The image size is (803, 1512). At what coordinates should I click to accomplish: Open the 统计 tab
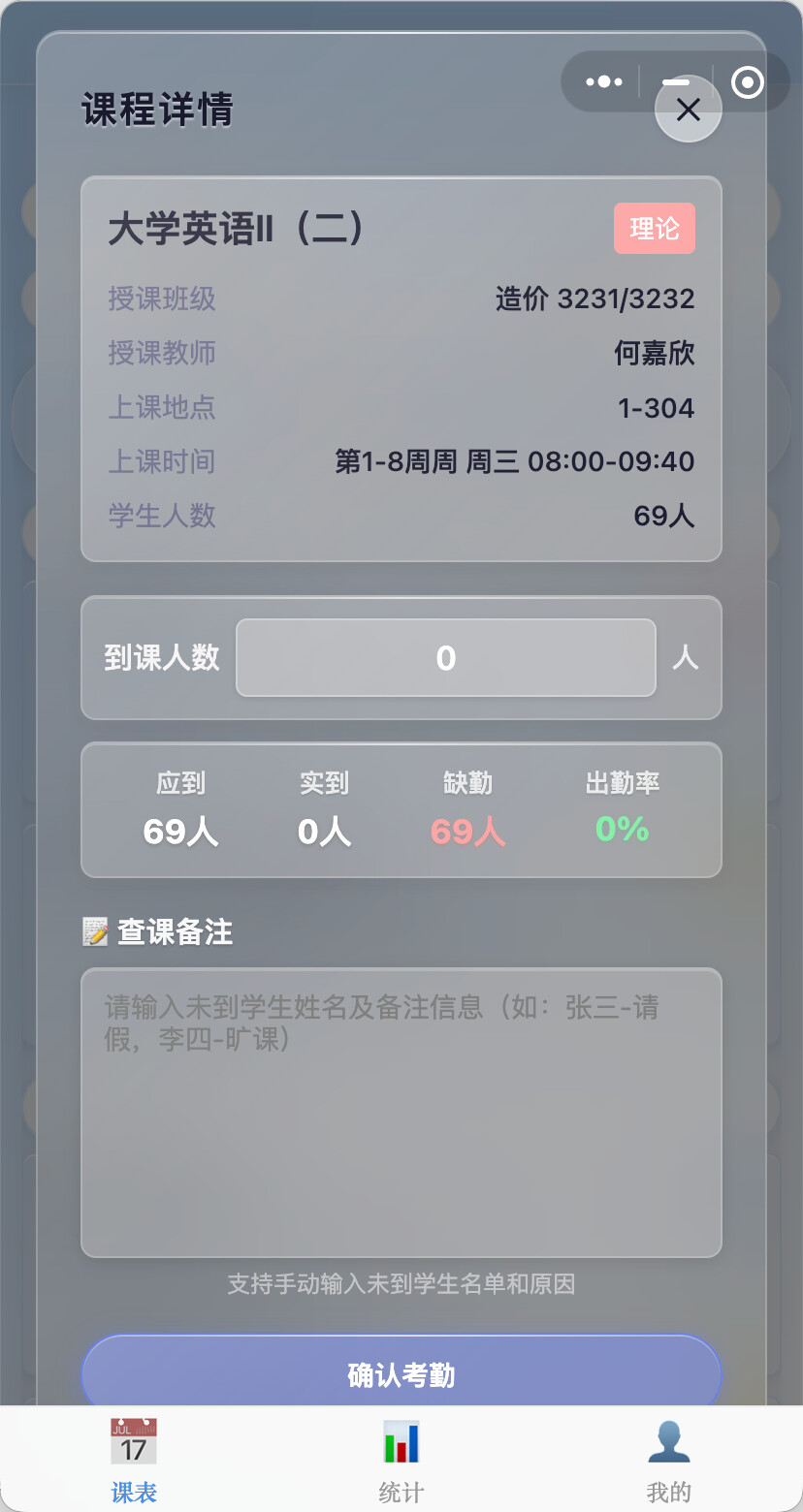[401, 1461]
